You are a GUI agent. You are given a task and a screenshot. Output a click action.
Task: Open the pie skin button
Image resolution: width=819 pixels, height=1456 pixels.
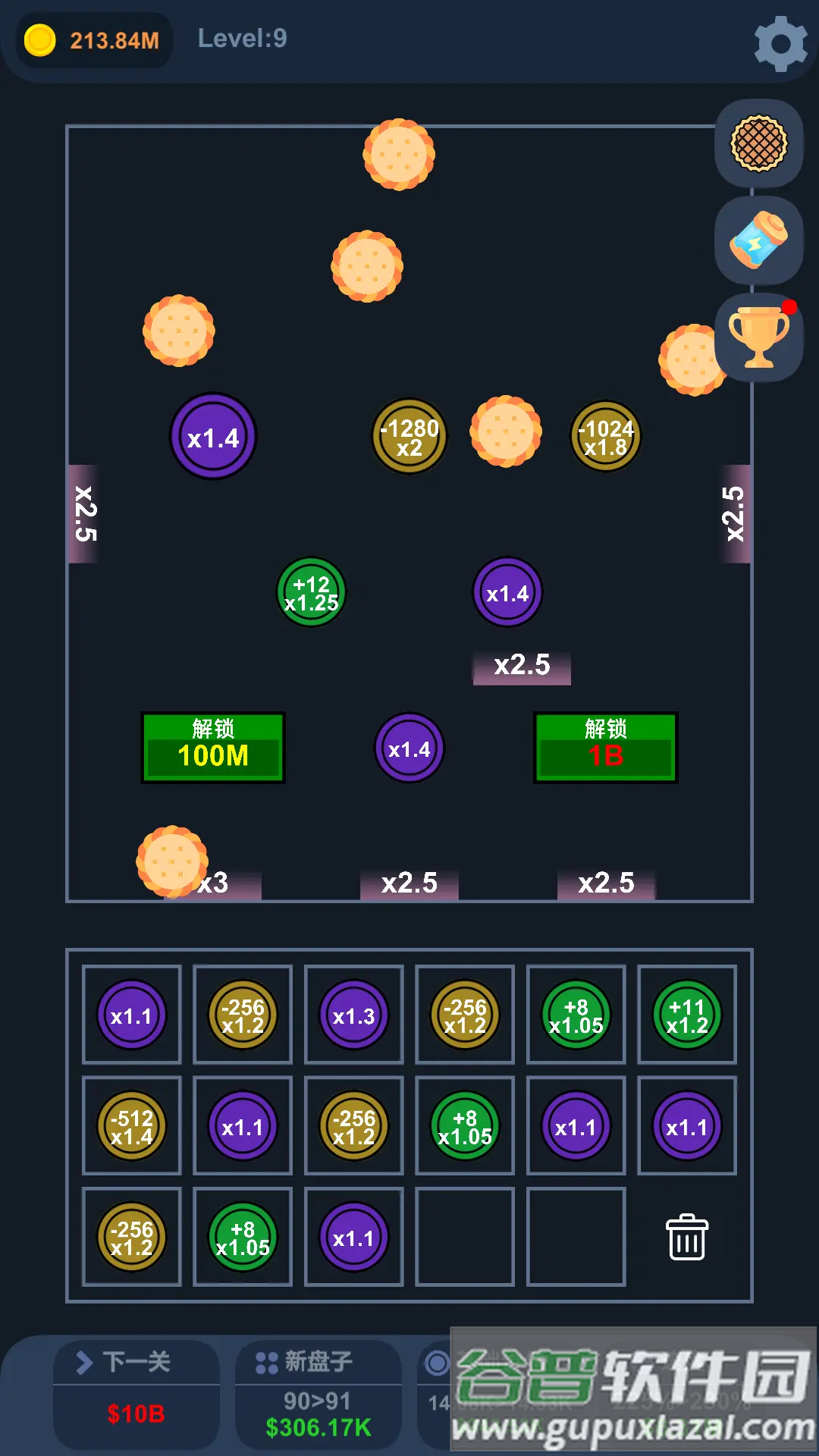(758, 143)
